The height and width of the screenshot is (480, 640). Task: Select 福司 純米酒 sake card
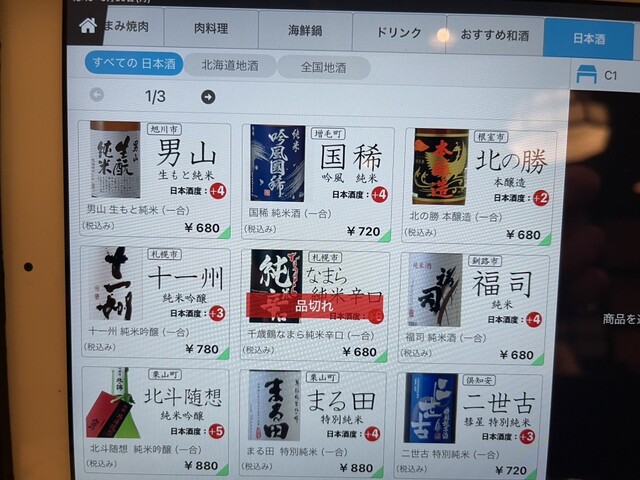(475, 308)
